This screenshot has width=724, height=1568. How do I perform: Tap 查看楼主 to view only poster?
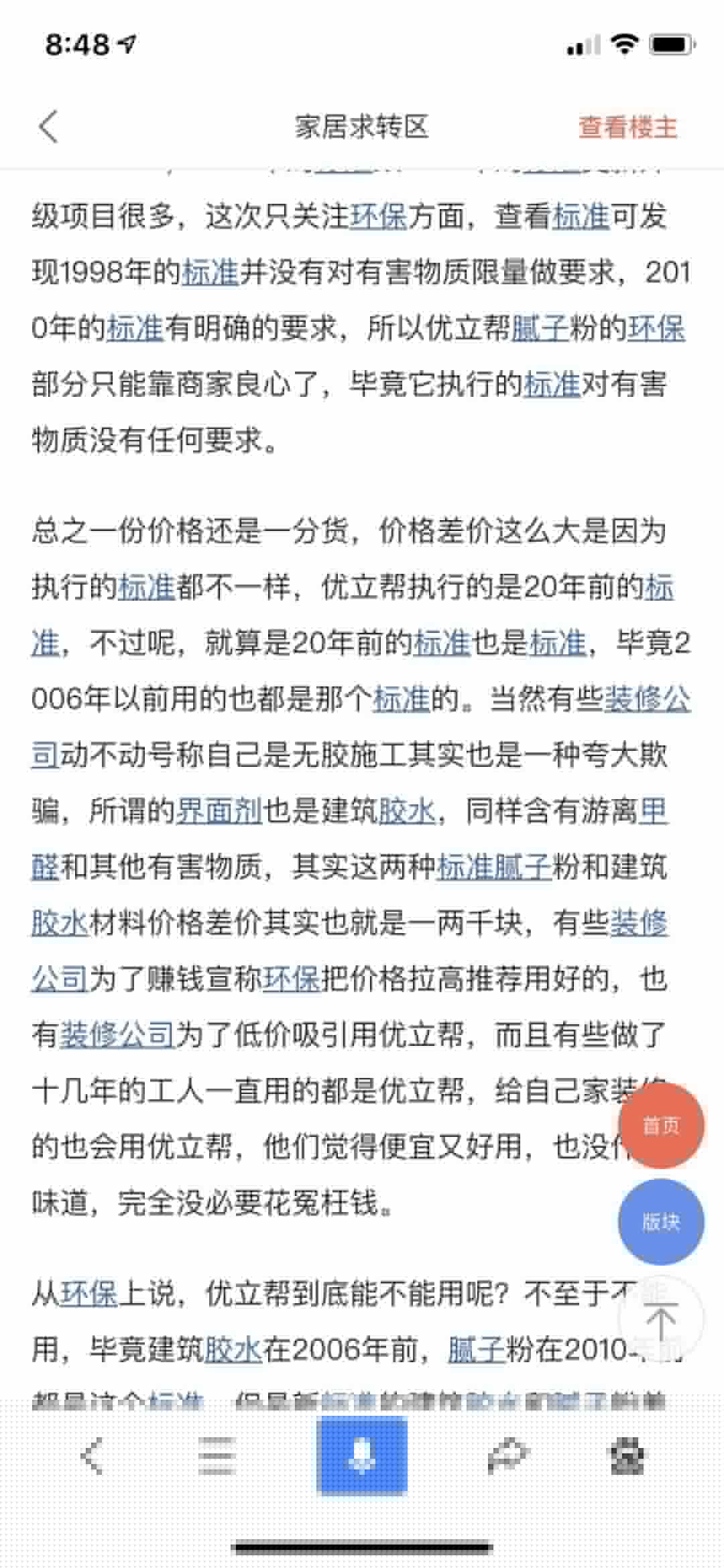tap(627, 127)
